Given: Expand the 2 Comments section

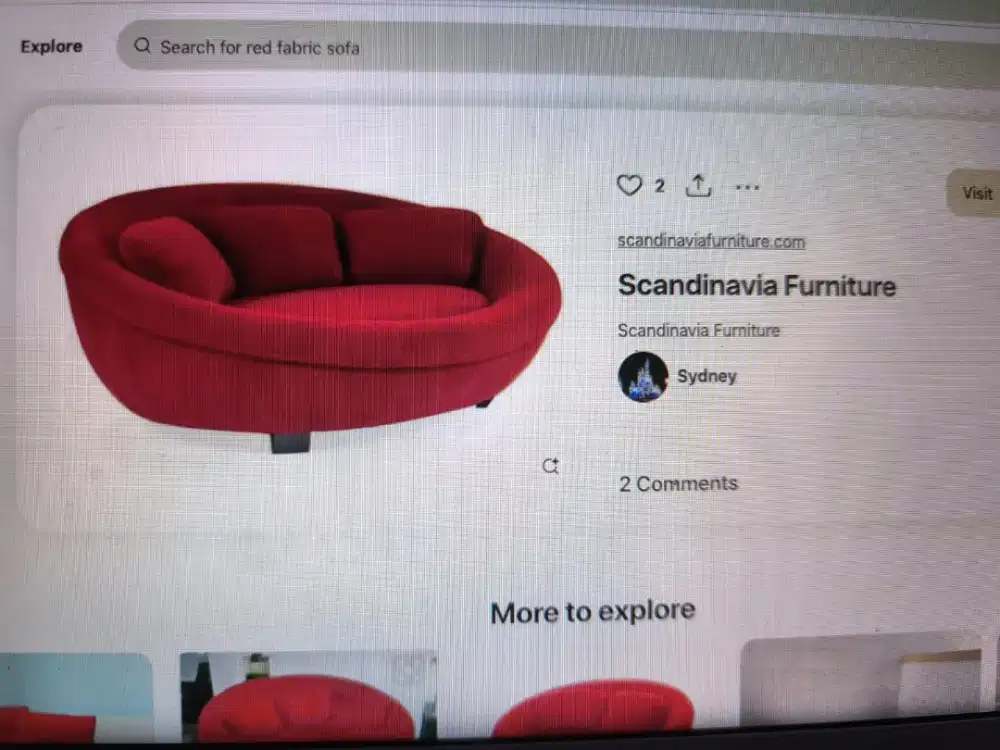Looking at the screenshot, I should 678,484.
